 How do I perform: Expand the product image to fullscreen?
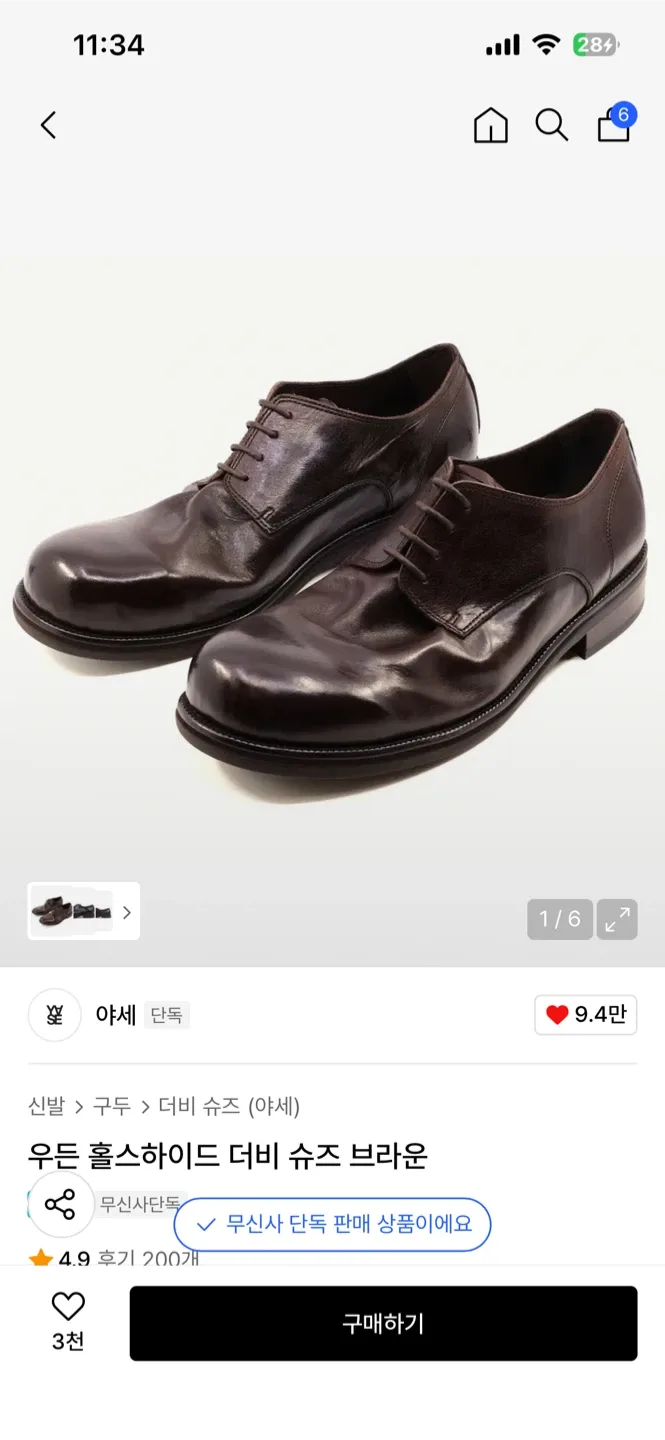(x=617, y=919)
